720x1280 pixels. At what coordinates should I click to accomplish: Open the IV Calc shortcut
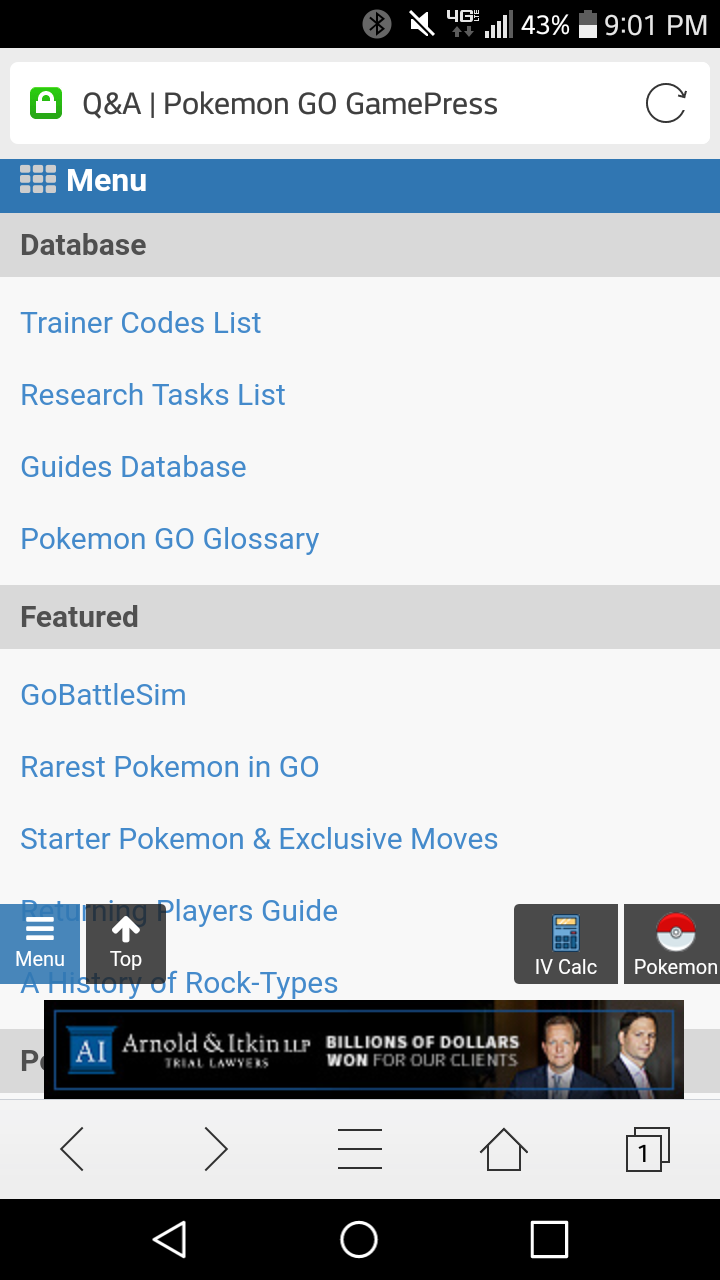(x=566, y=944)
